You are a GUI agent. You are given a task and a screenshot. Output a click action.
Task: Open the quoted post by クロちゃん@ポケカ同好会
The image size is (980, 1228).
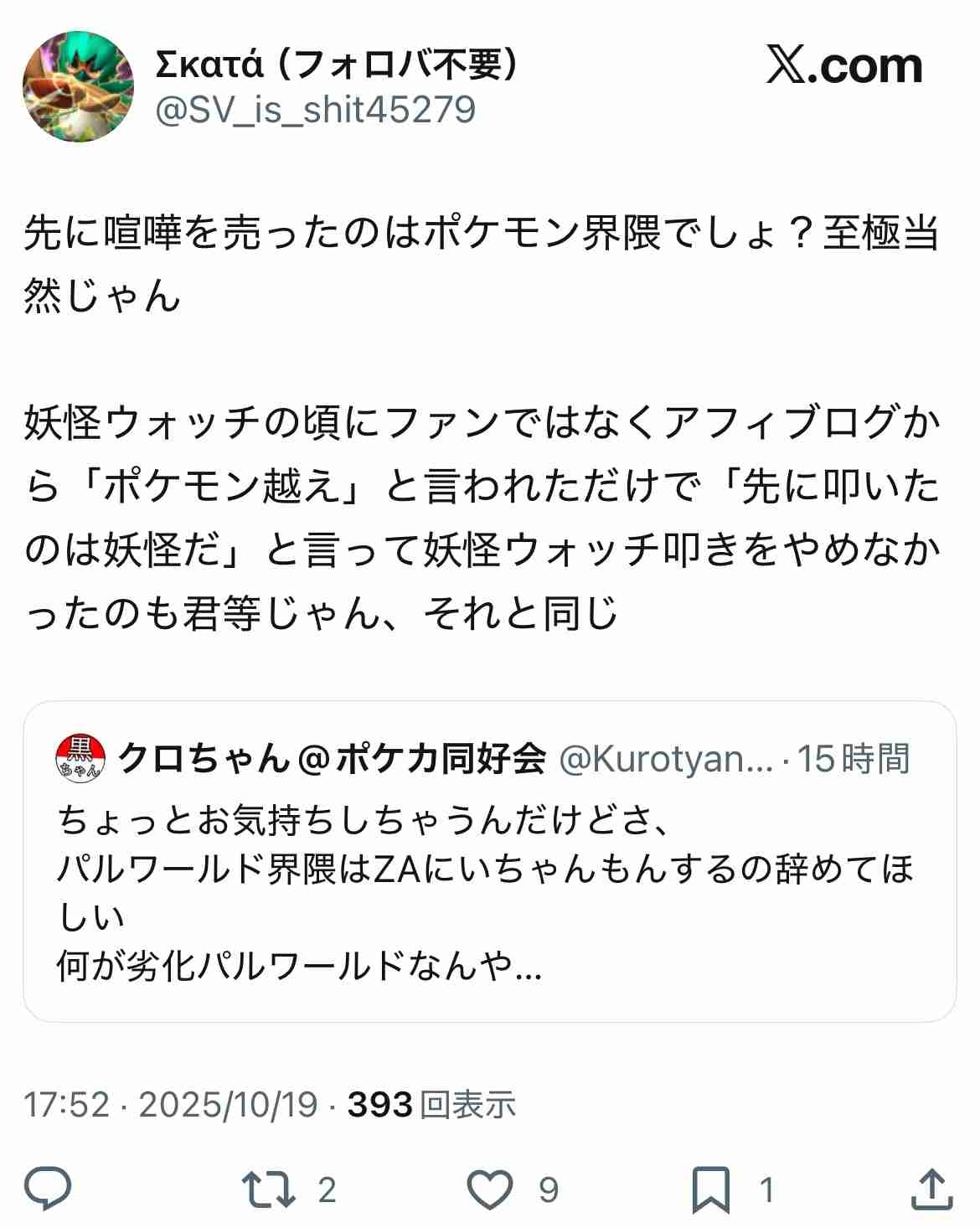pos(489,861)
